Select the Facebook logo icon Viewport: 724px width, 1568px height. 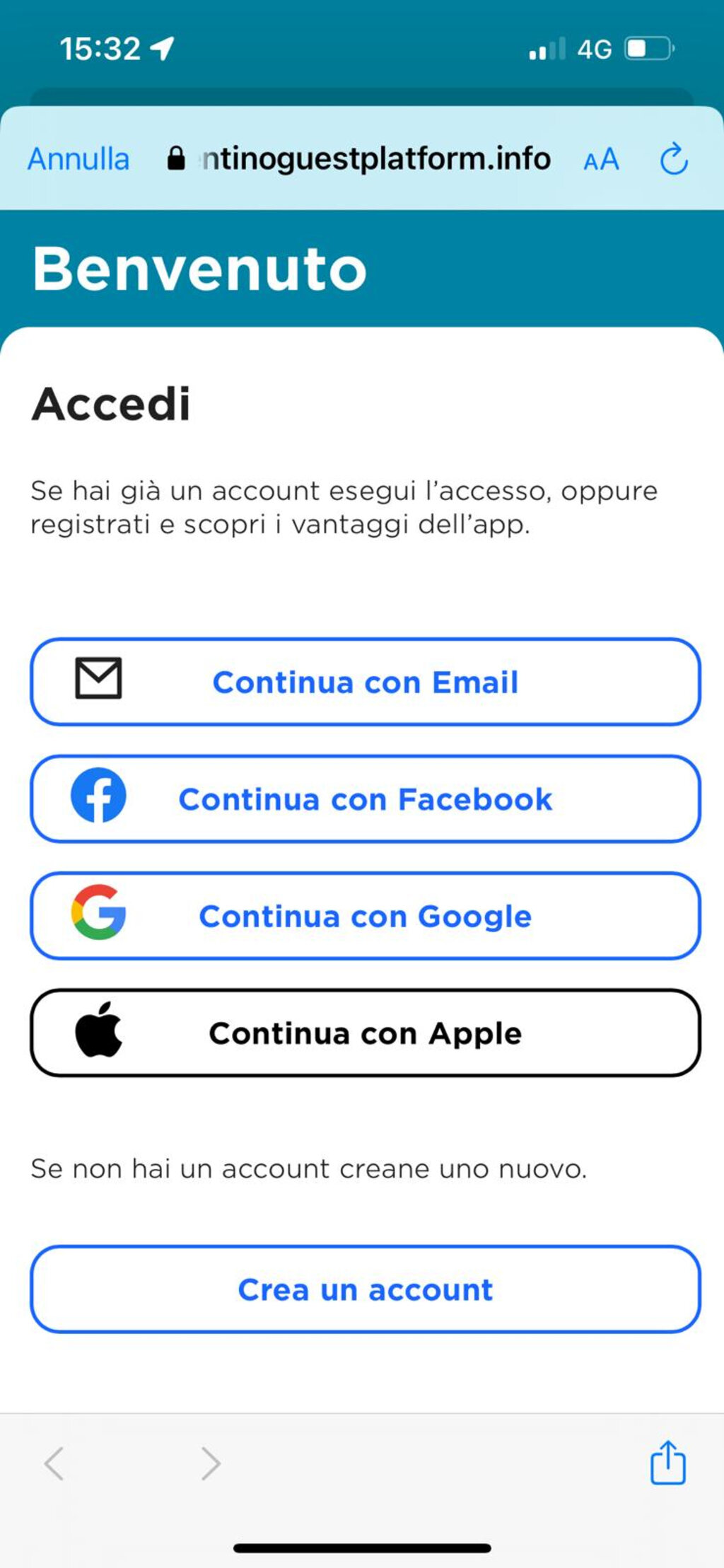click(99, 798)
